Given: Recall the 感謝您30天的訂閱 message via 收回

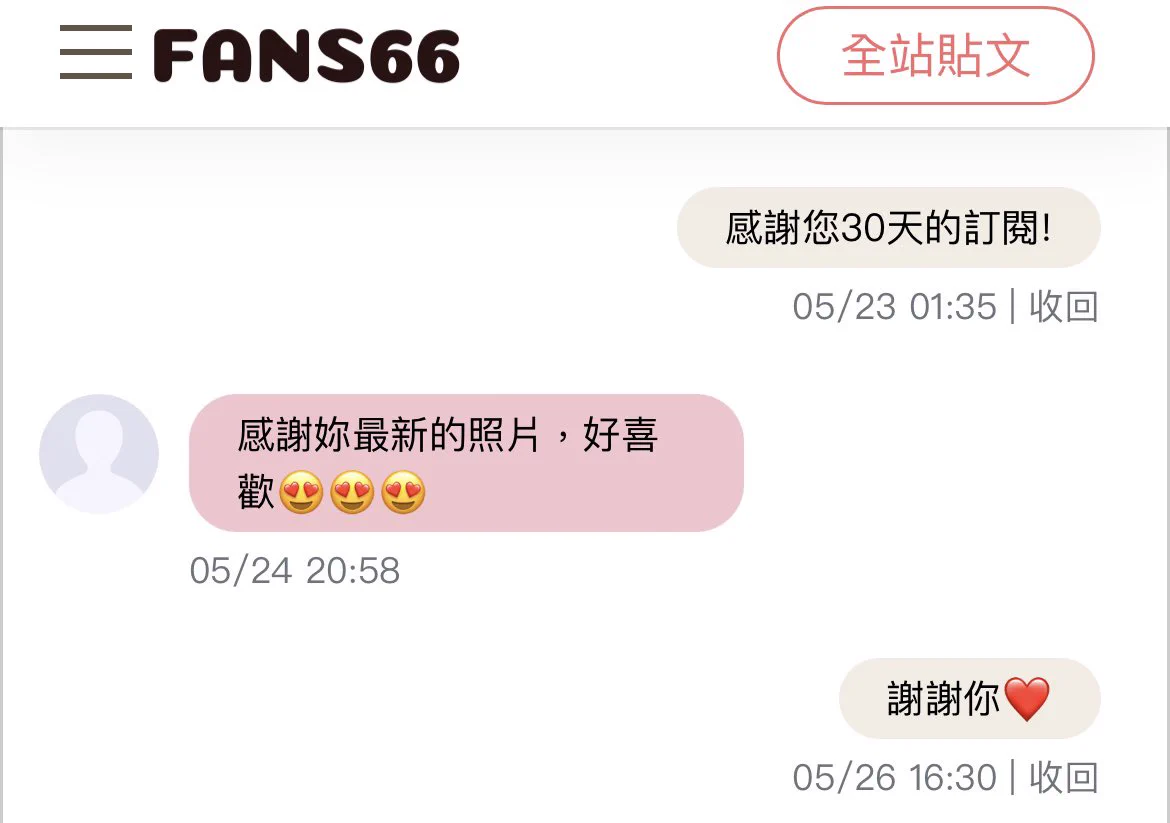Looking at the screenshot, I should coord(1063,306).
